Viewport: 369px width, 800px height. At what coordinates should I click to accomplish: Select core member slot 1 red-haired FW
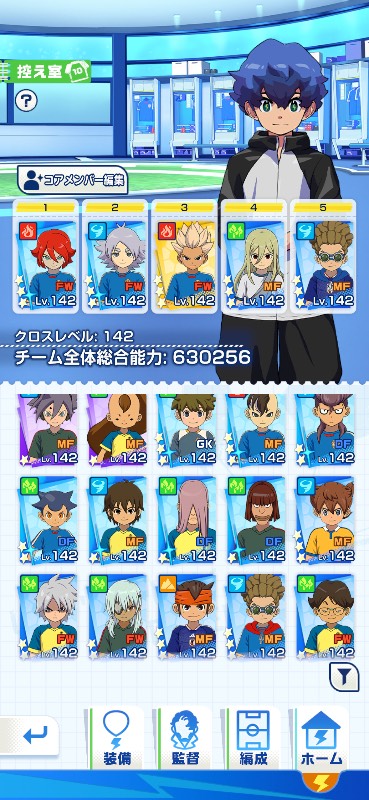[x=46, y=257]
